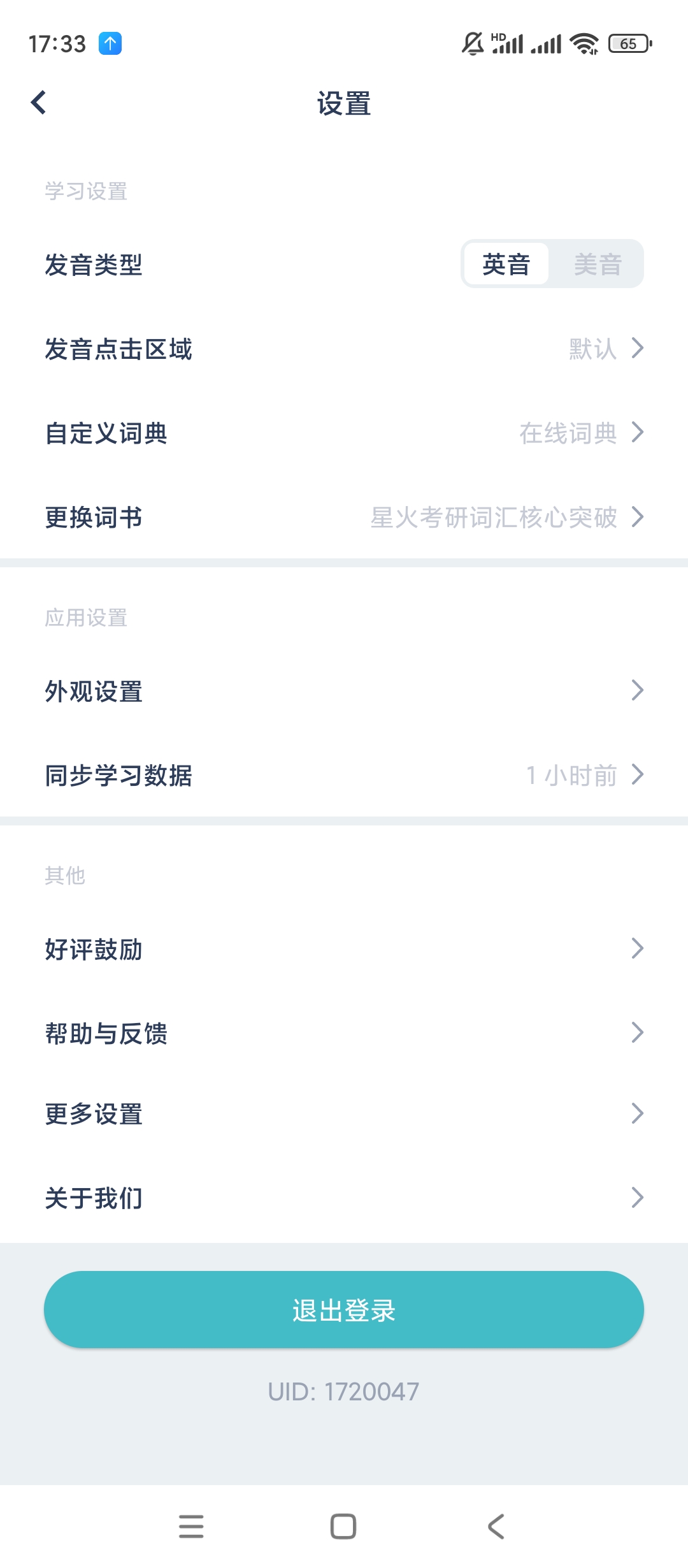Open system recent apps menu

191,1527
